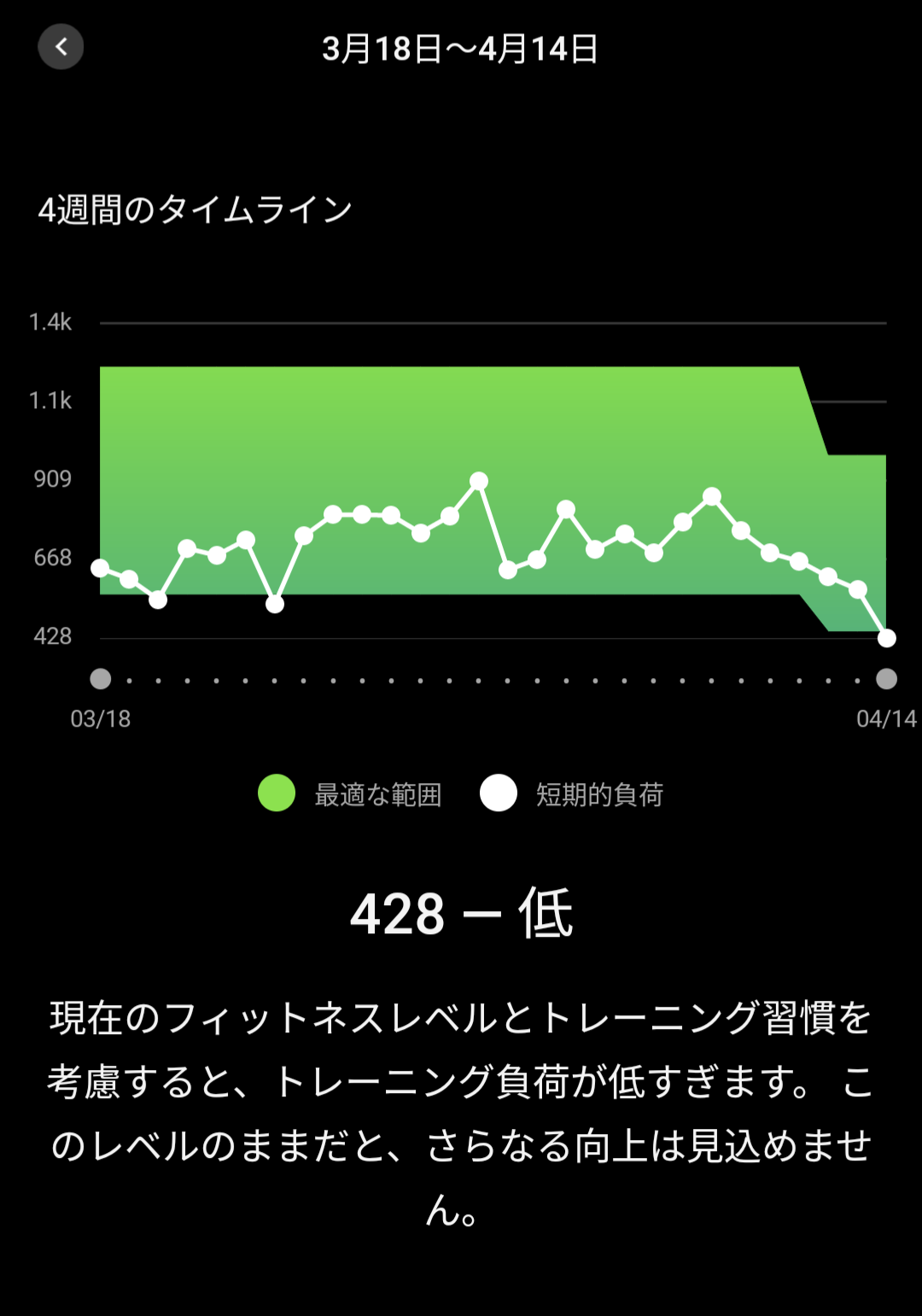Image resolution: width=922 pixels, height=1316 pixels.
Task: Select the 03/18 start point on timeline
Action: (101, 679)
